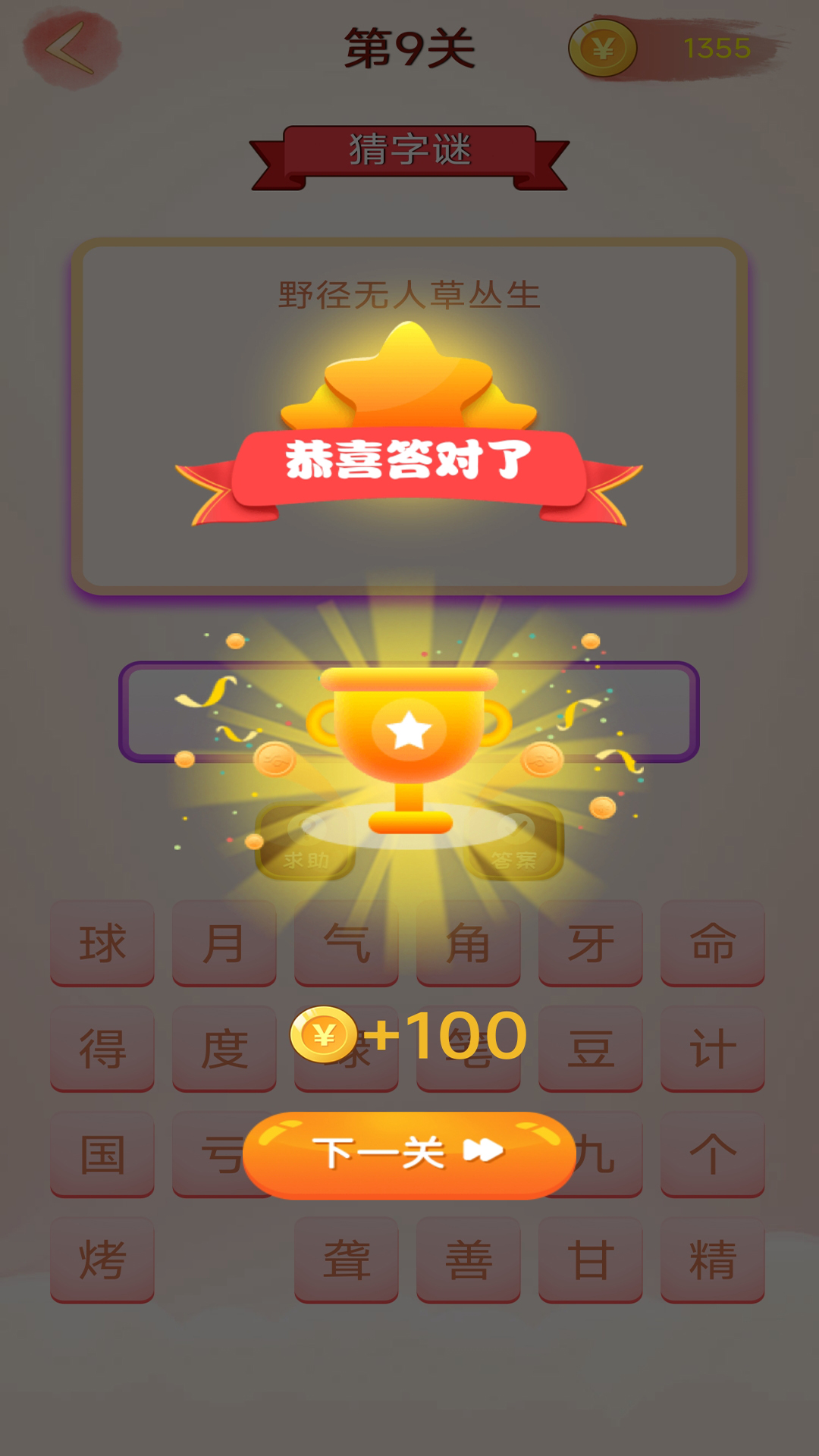
Task: Select the character tile 球
Action: tap(102, 943)
